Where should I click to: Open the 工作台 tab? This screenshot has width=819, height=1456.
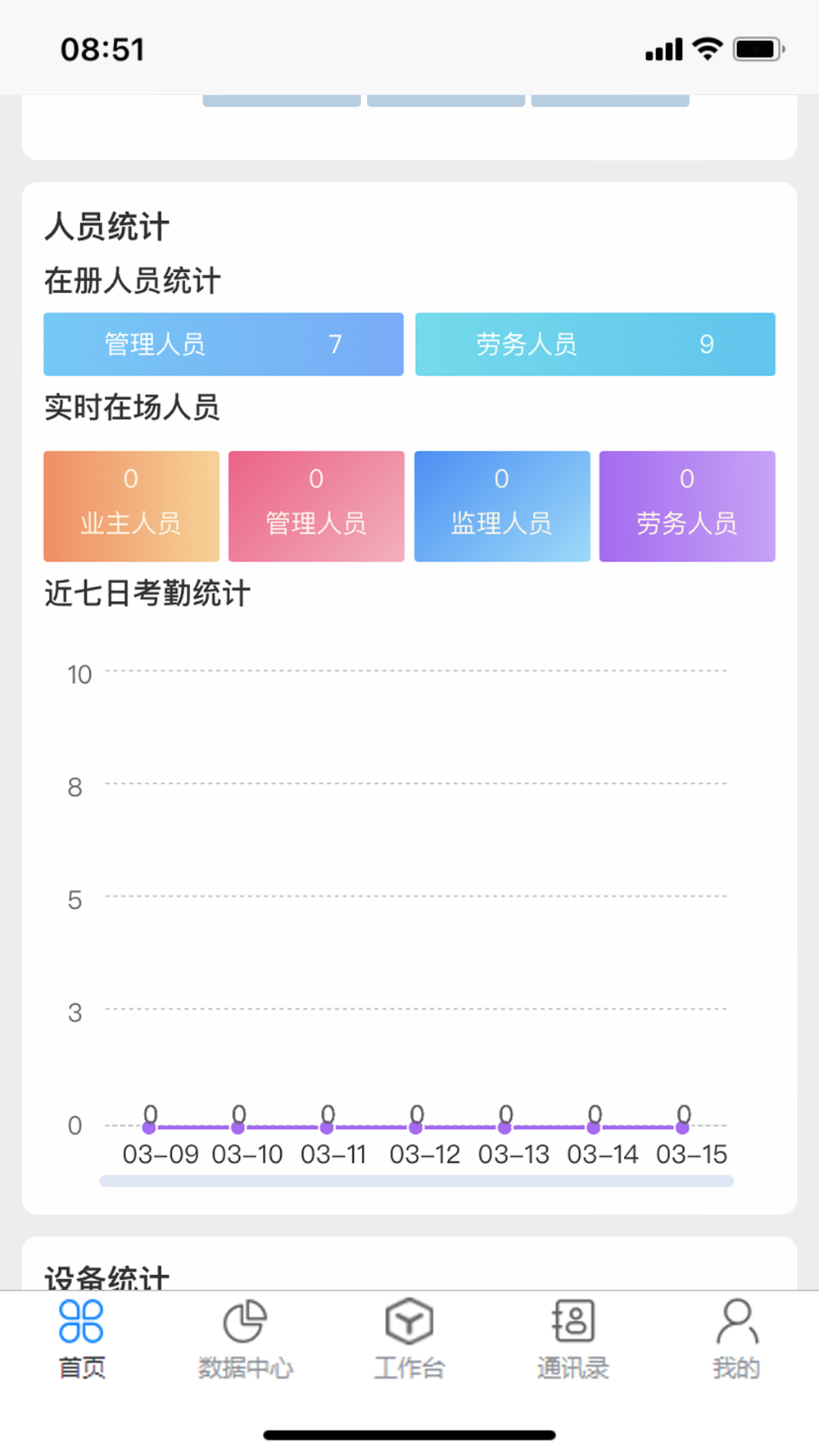tap(409, 1338)
